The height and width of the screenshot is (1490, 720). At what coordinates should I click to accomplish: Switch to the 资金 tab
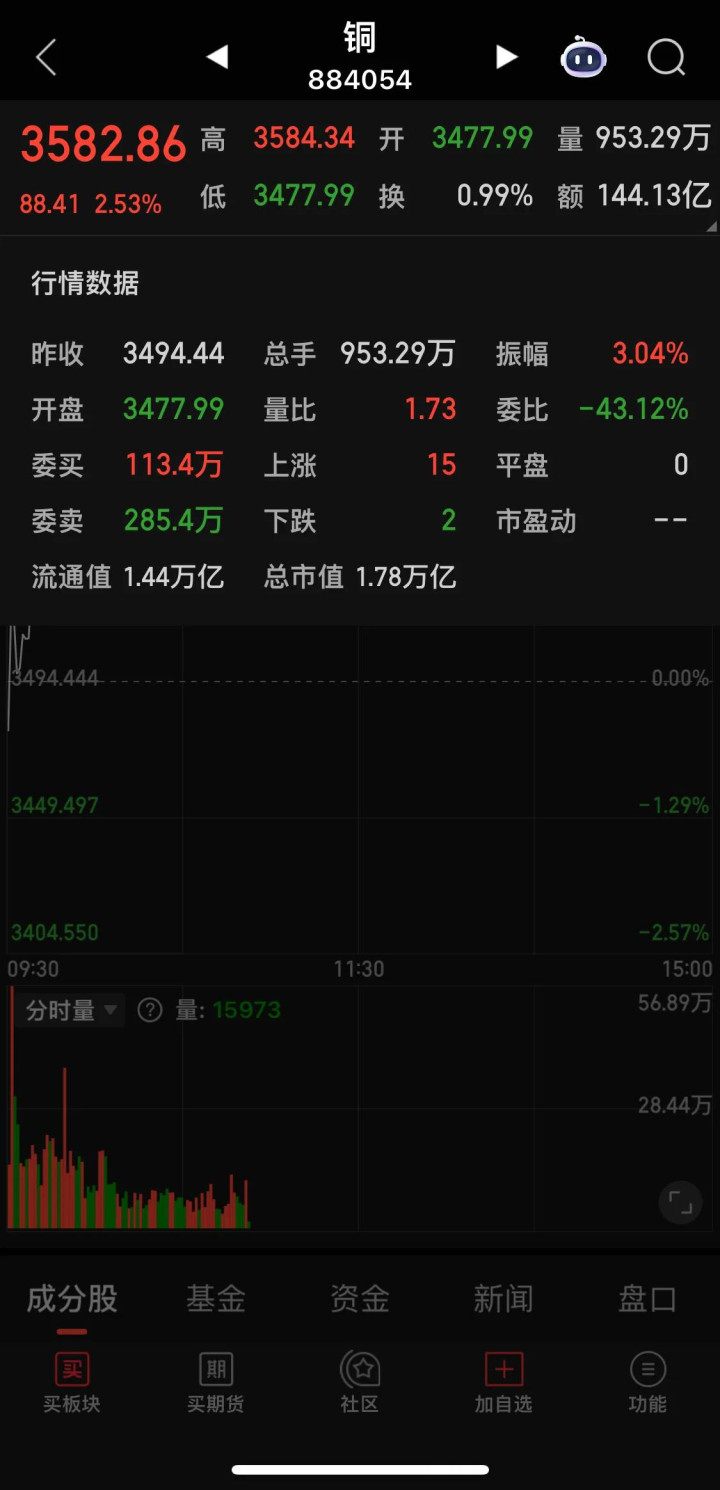360,1299
